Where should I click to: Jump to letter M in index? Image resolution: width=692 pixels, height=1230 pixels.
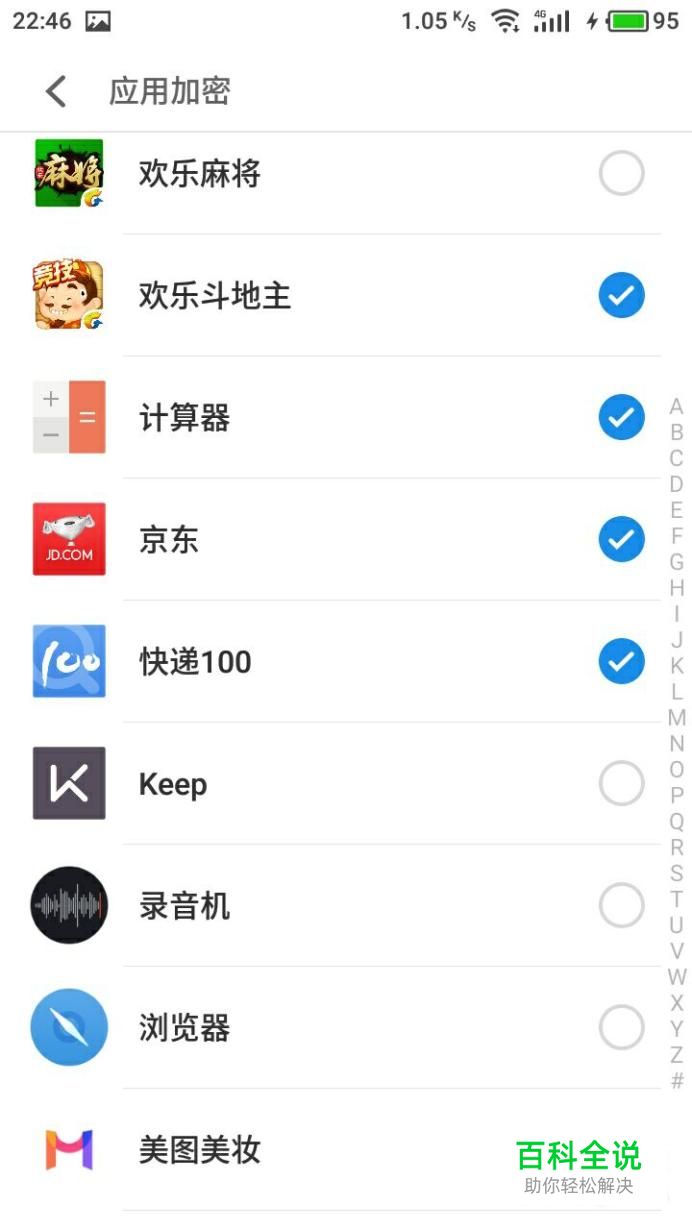click(x=677, y=718)
